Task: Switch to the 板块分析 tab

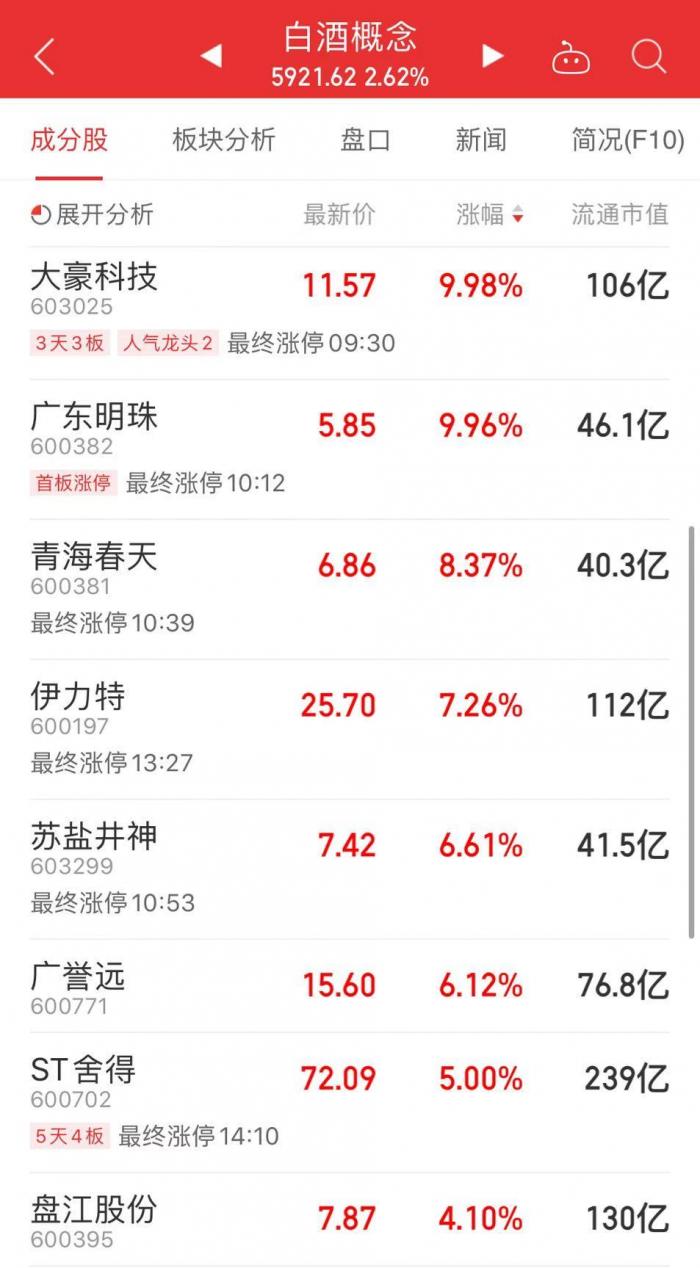Action: (x=223, y=140)
